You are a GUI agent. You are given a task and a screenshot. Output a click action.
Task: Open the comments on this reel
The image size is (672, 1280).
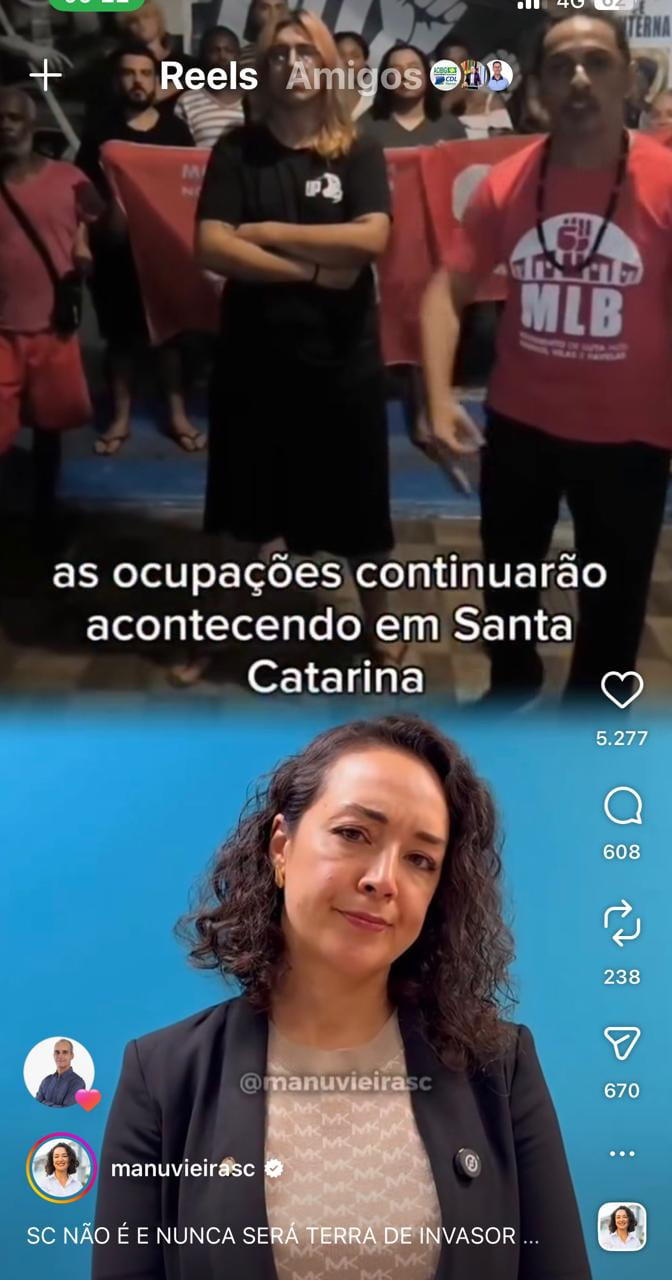tap(622, 806)
